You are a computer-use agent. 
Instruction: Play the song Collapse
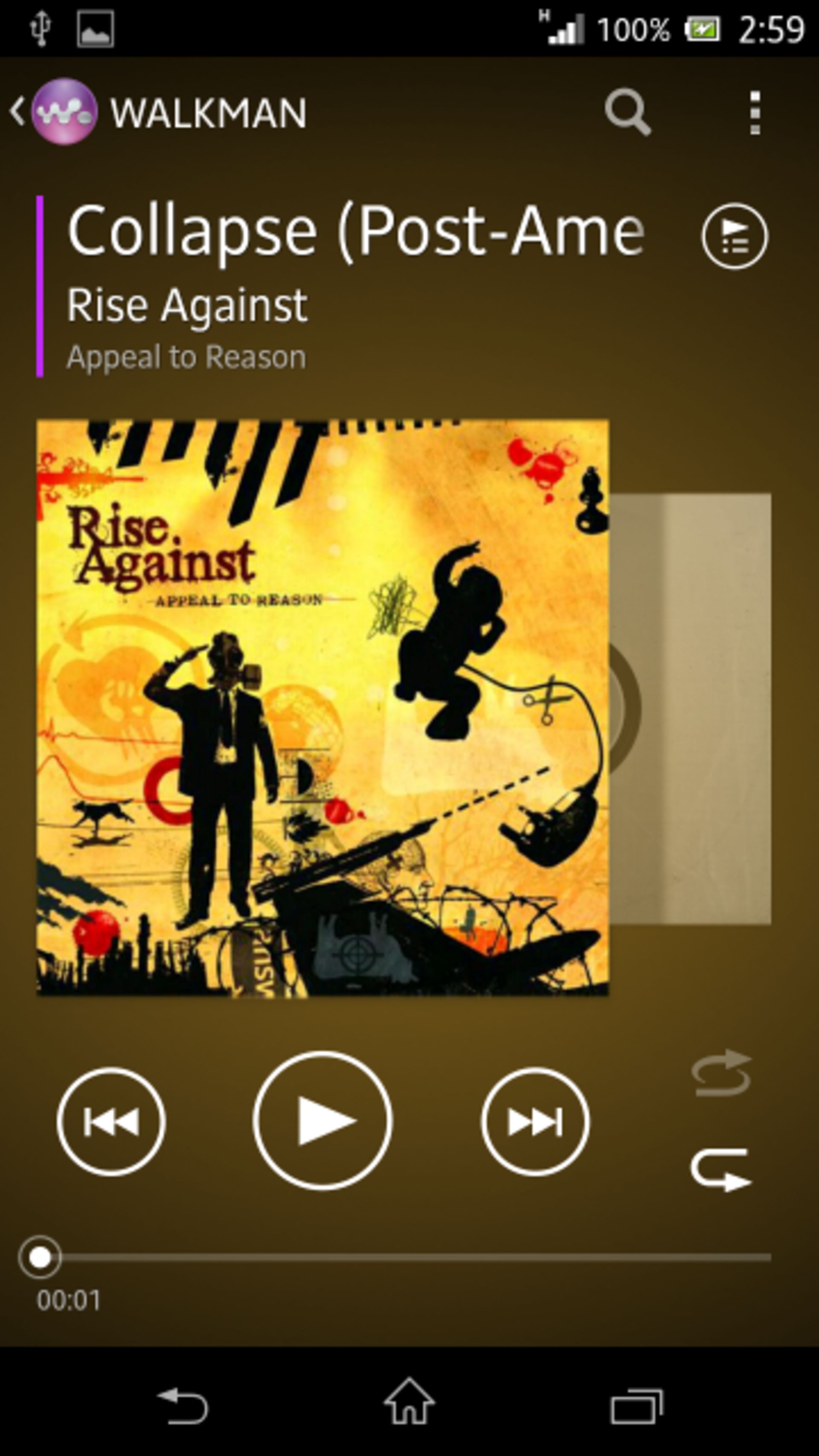pos(322,1121)
